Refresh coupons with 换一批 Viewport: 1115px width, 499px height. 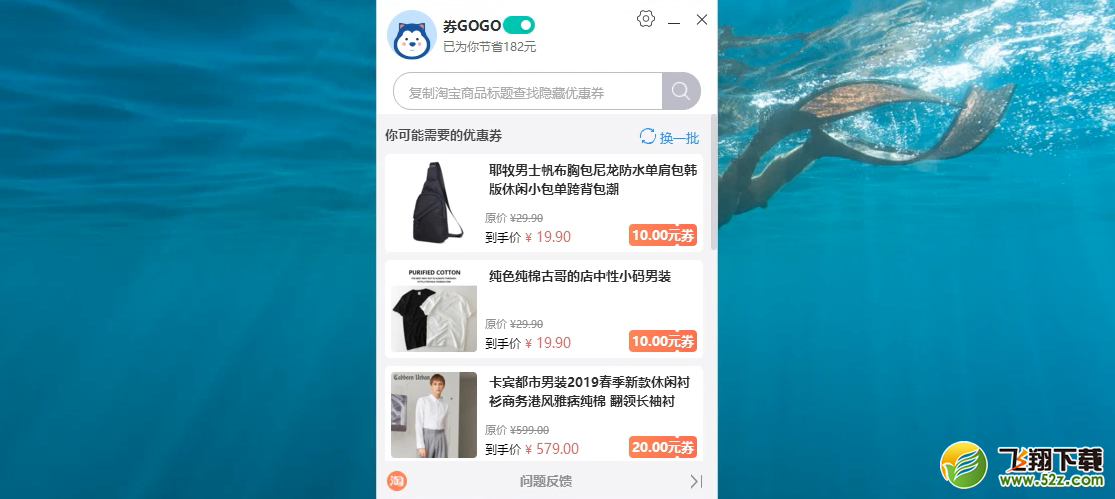point(670,137)
